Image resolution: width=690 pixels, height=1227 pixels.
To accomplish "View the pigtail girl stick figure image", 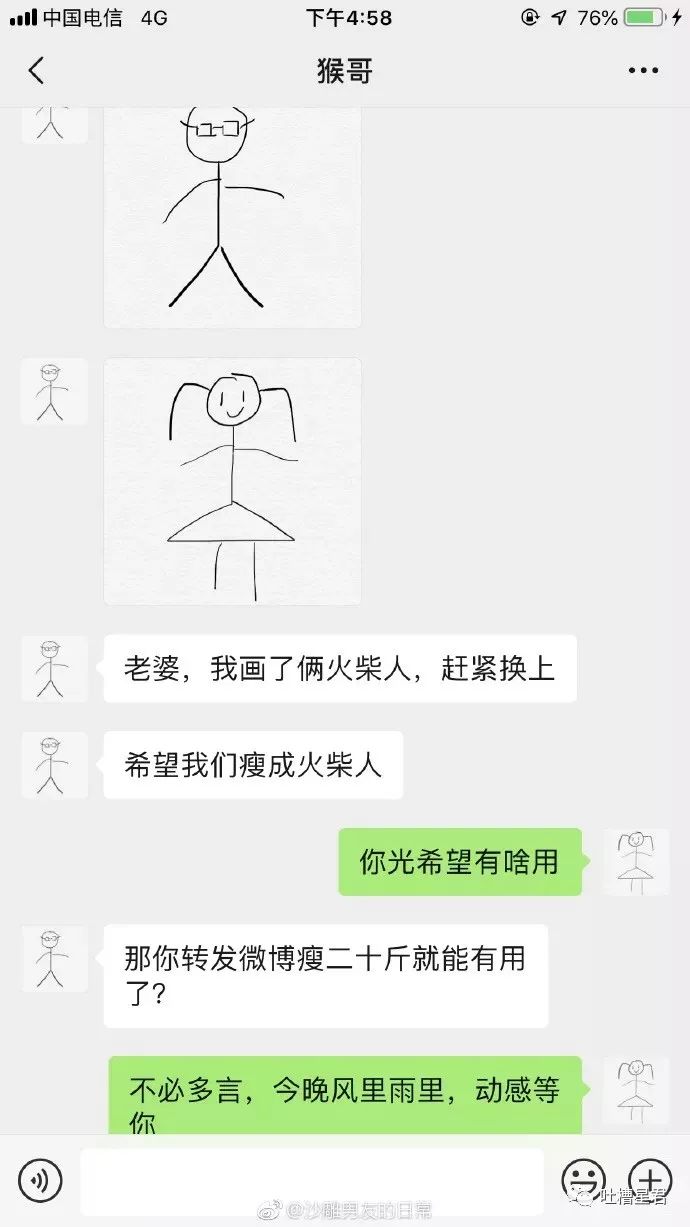I will 232,481.
